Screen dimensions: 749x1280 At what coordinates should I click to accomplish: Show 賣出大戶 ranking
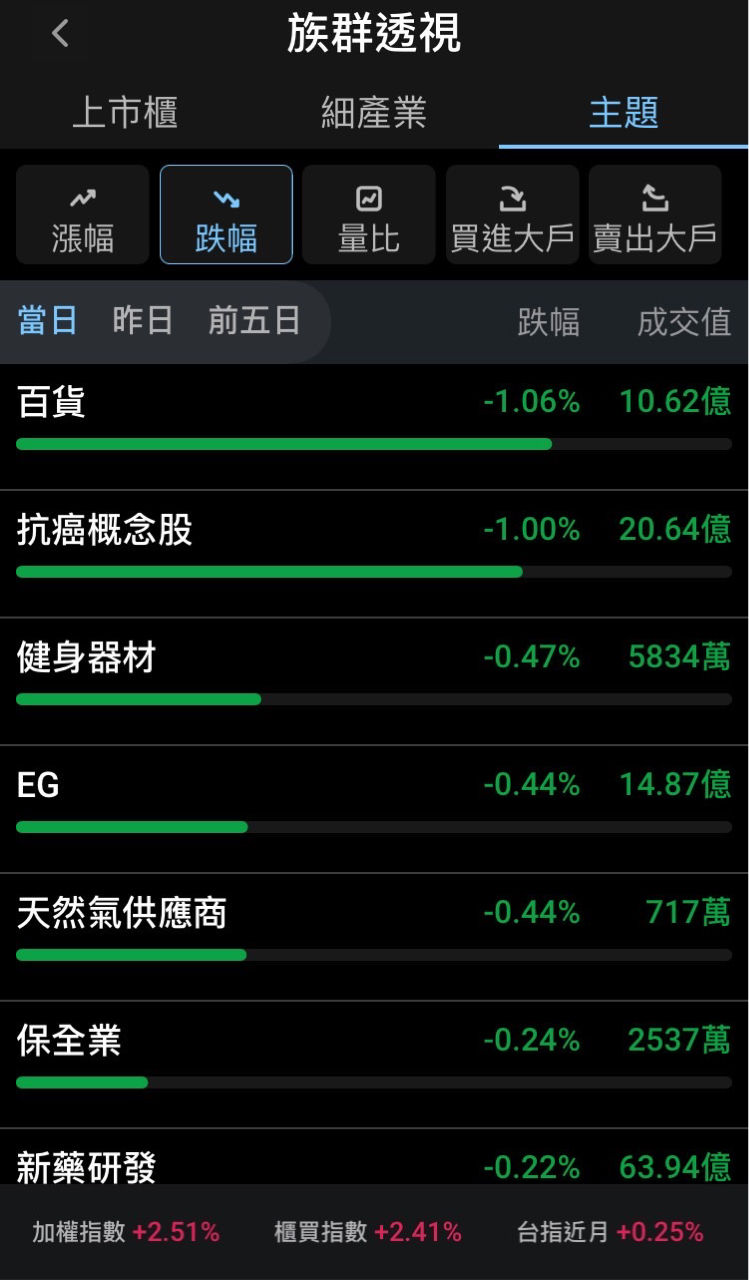pos(655,215)
